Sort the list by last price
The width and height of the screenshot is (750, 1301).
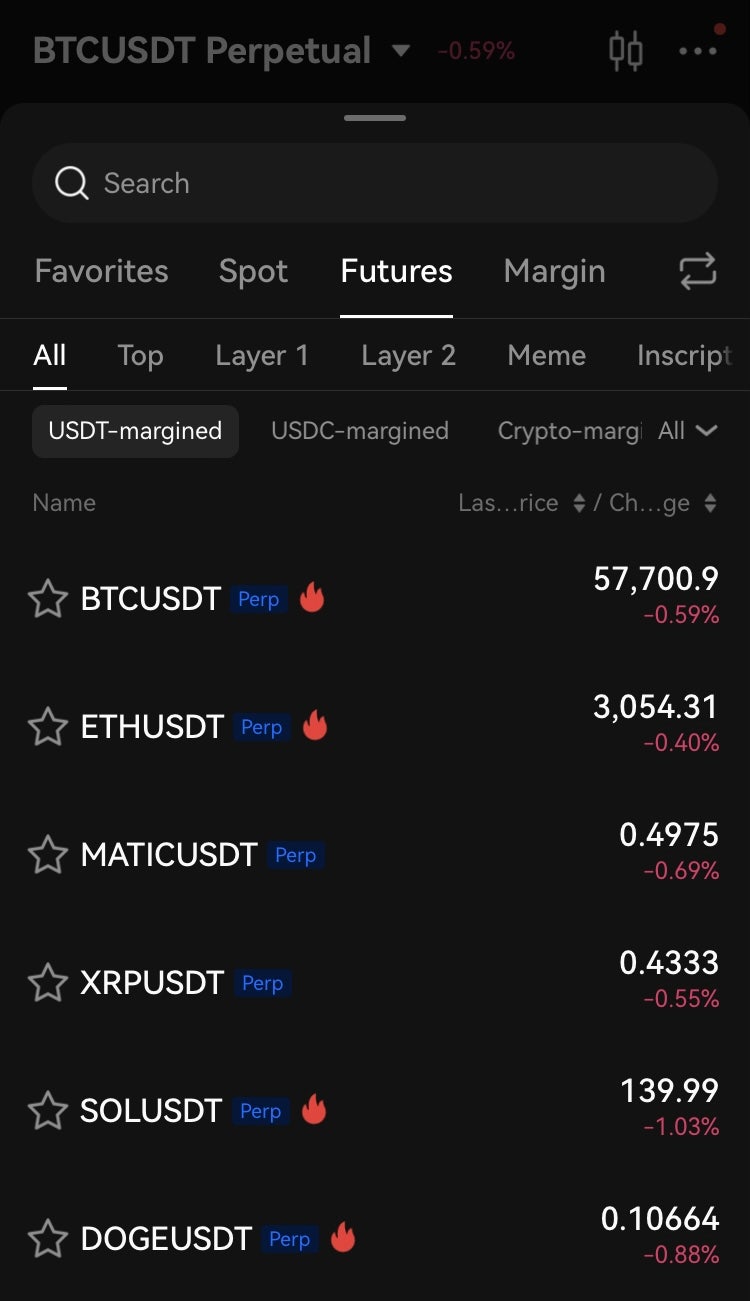[x=520, y=503]
